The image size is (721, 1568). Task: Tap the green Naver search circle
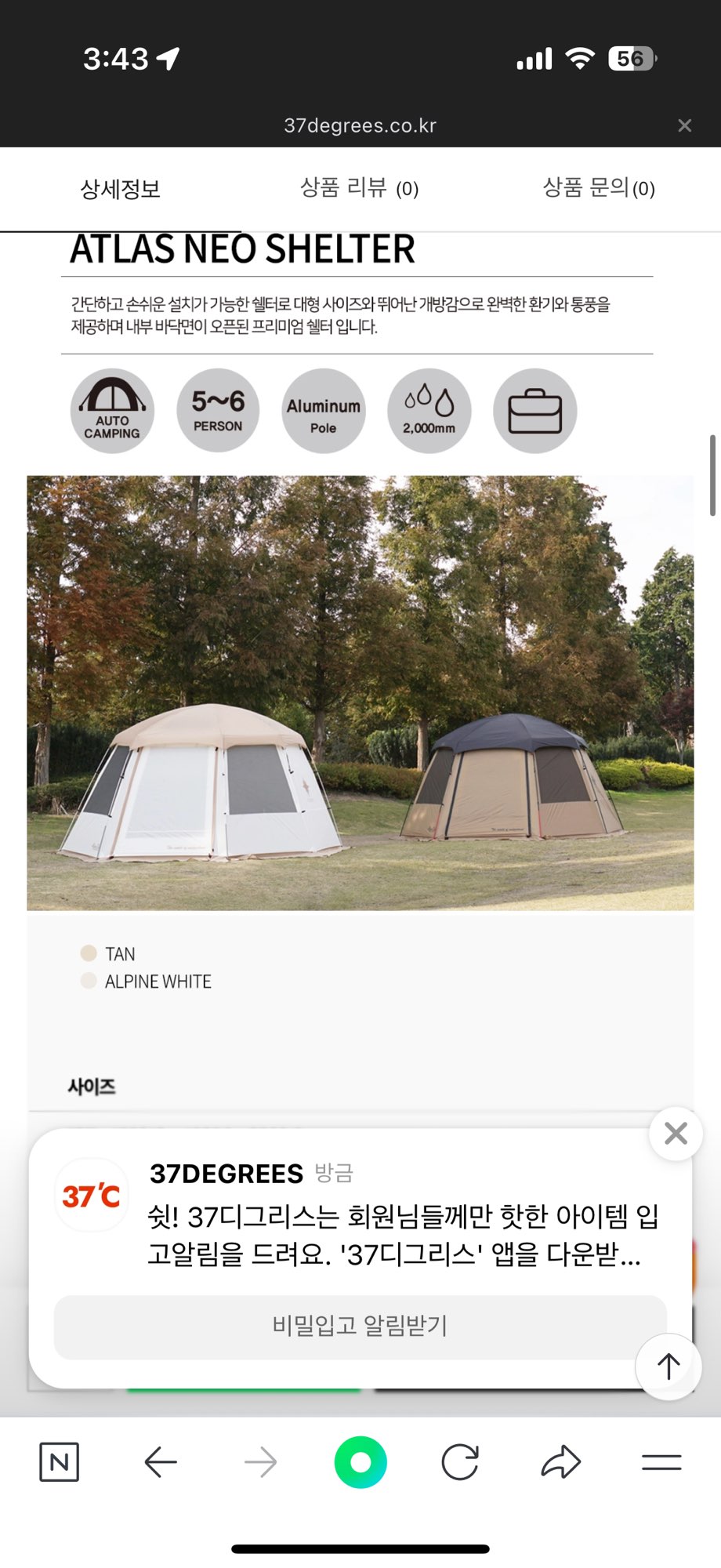point(360,1462)
